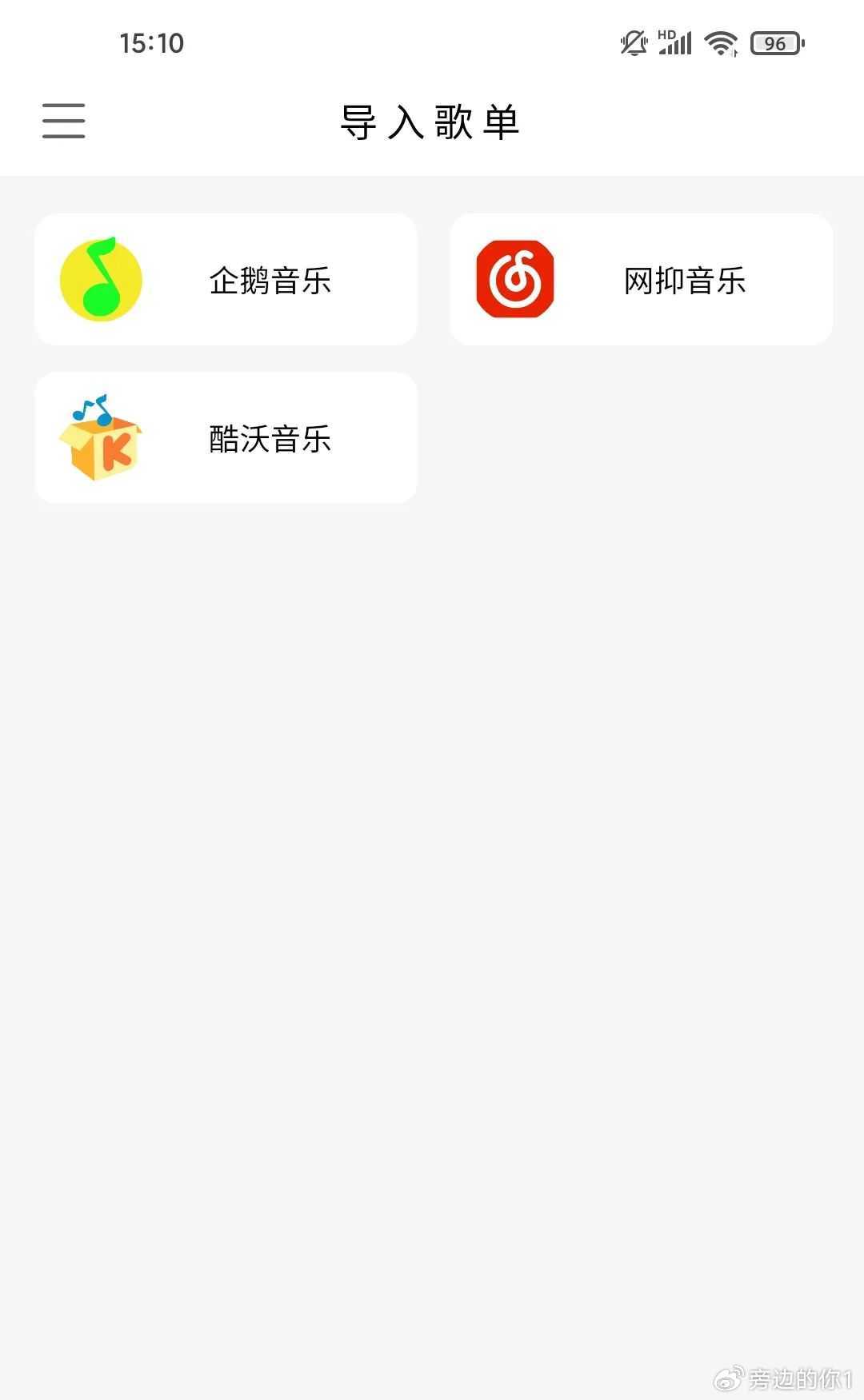This screenshot has width=864, height=1400.
Task: Click the battery indicator showing 96
Action: (774, 43)
